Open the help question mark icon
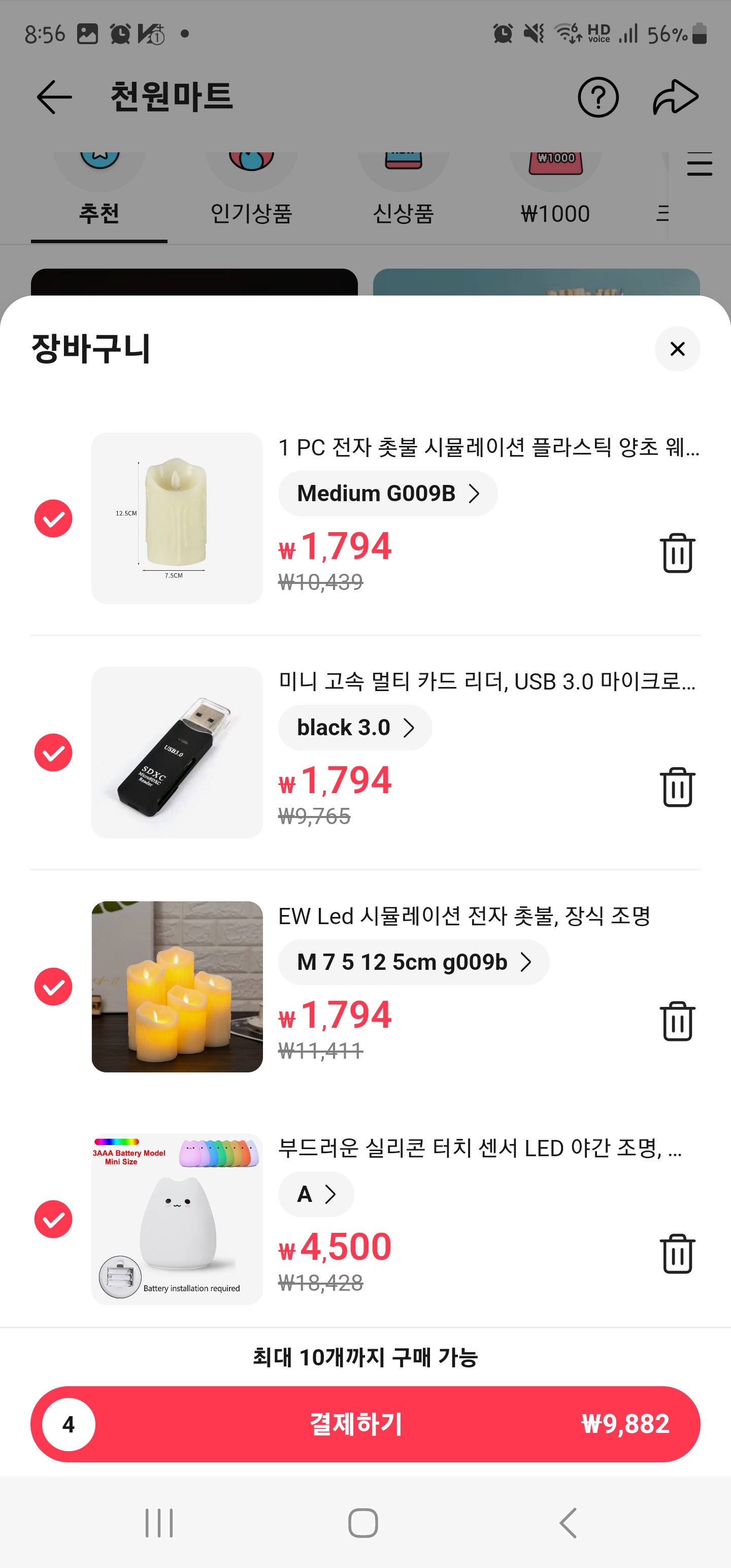Viewport: 731px width, 1568px height. tap(597, 97)
